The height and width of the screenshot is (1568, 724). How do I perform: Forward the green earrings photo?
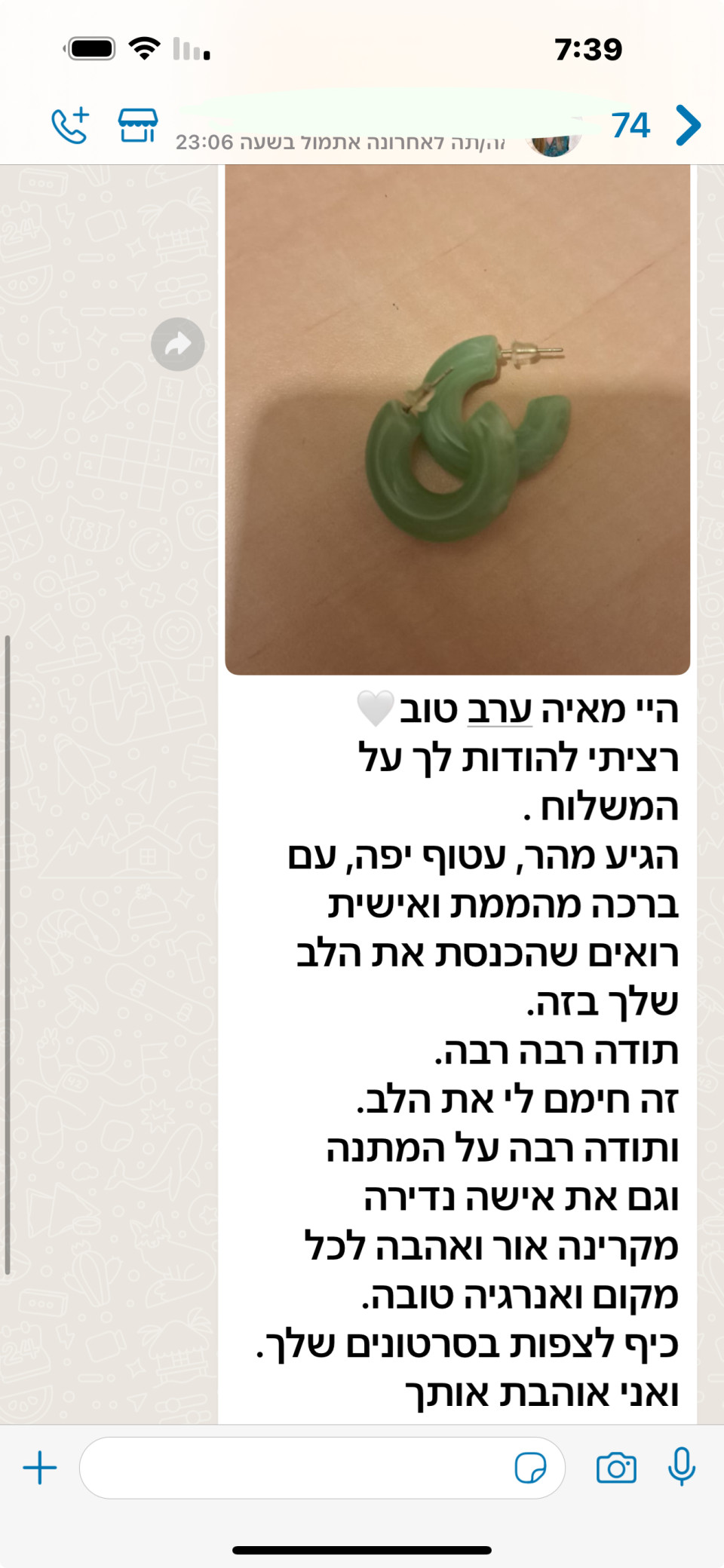coord(178,345)
